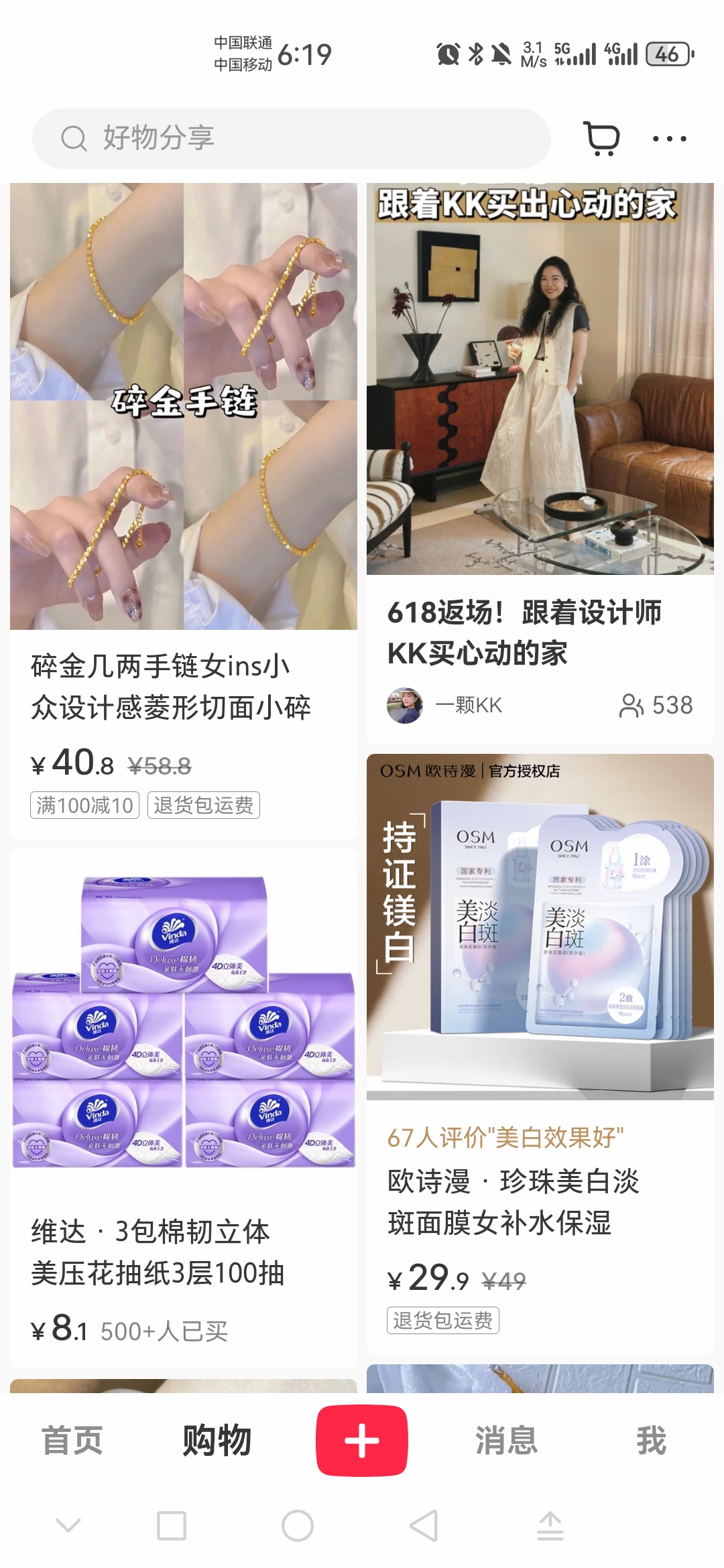Go to the 消息 tab
This screenshot has width=724, height=1568.
click(507, 1441)
